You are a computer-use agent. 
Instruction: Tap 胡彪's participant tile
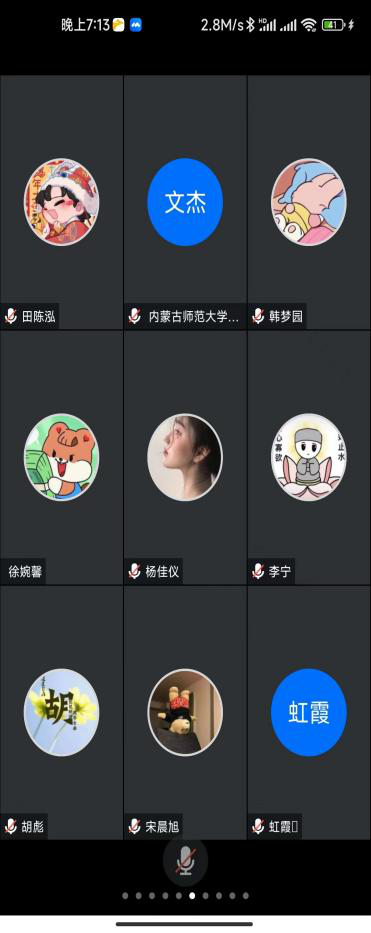pos(62,713)
